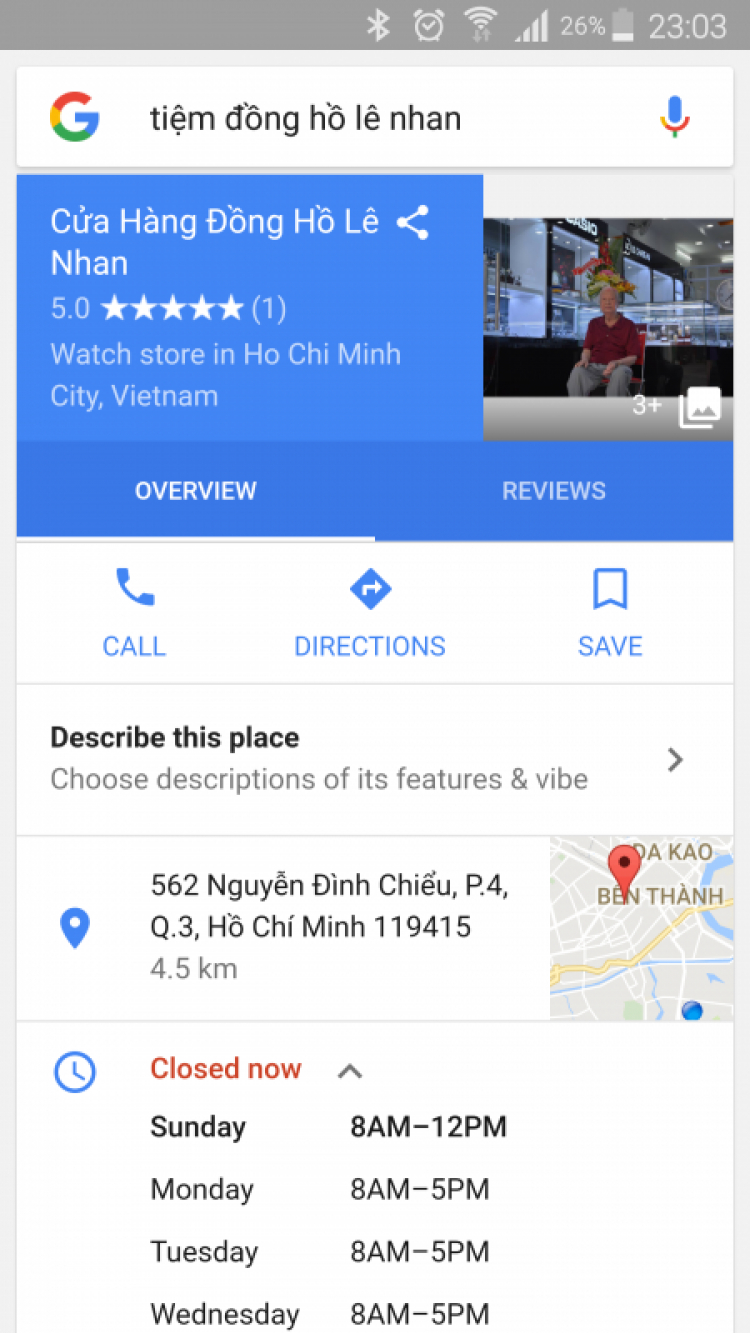Screen dimensions: 750x1333
Task: Get directions to the store
Action: click(370, 613)
